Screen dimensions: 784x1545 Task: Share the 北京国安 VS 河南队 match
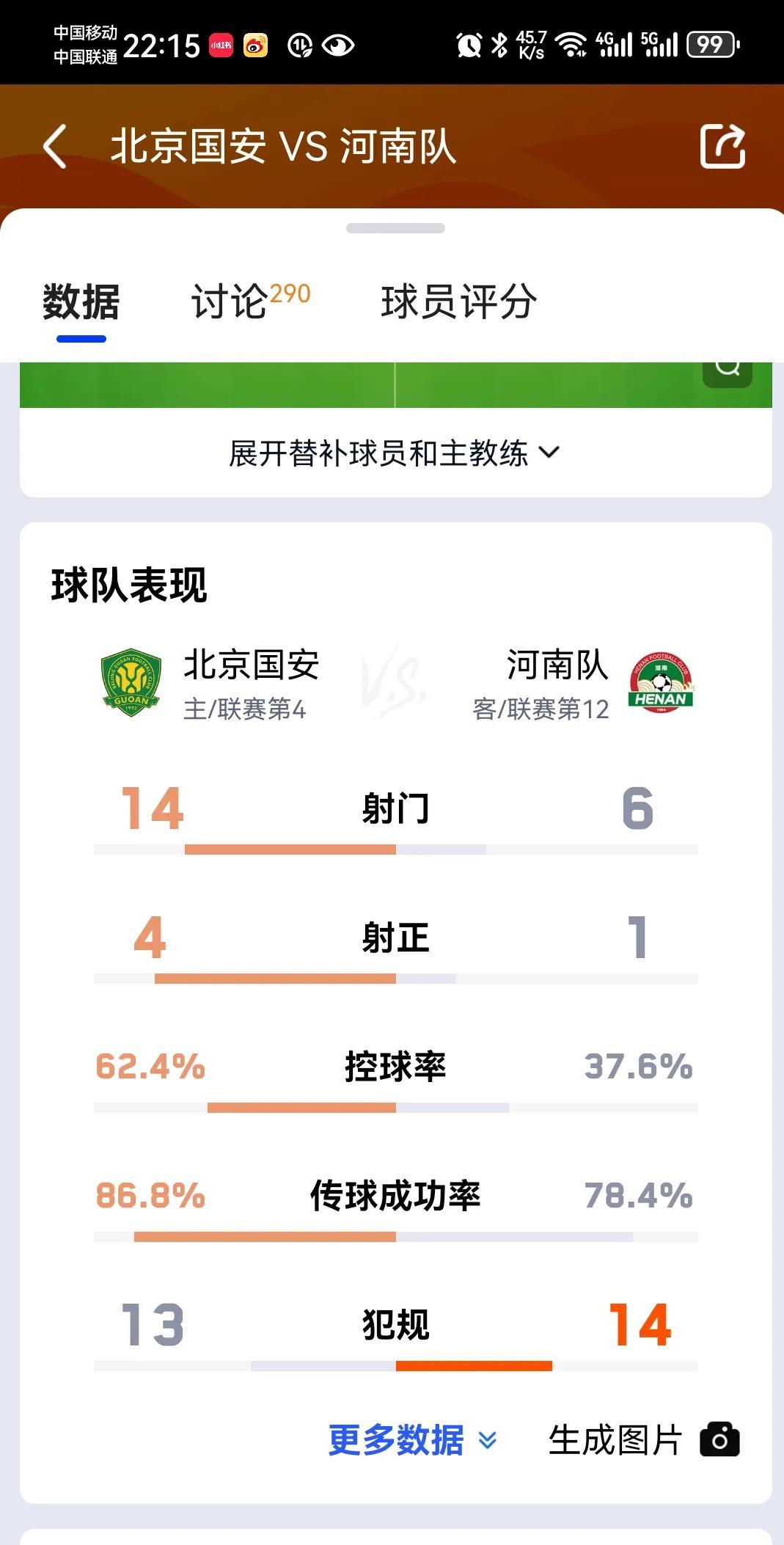tap(722, 146)
